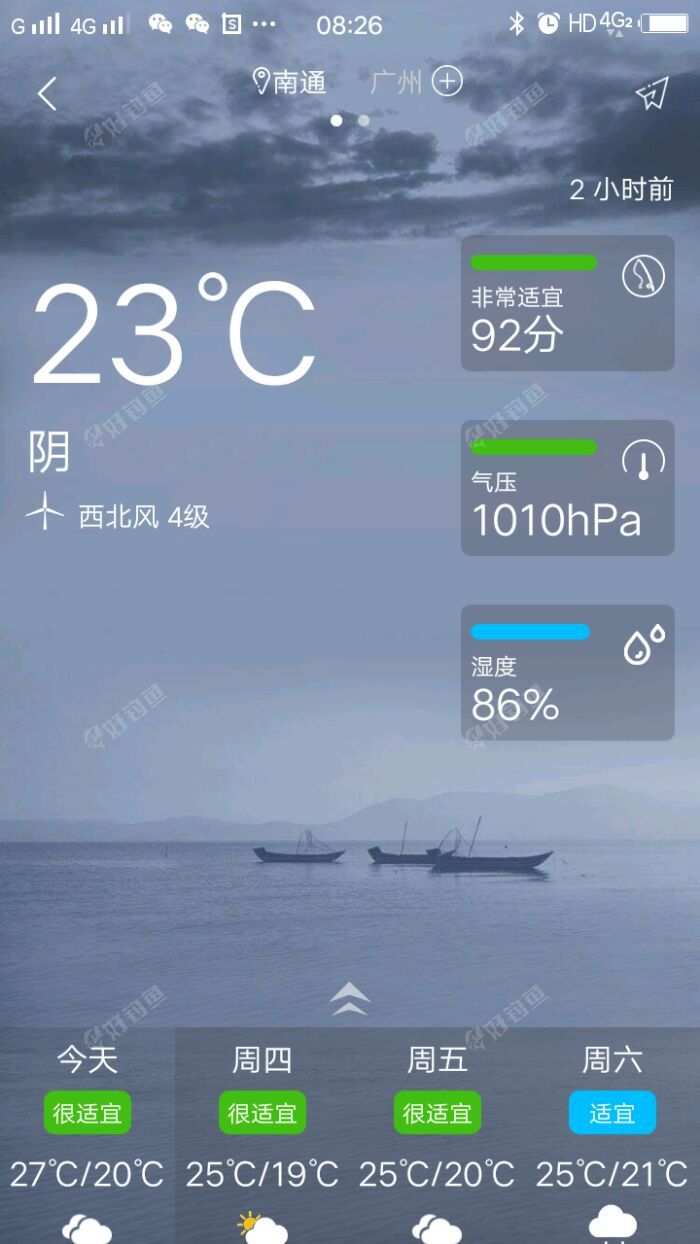This screenshot has height=1244, width=700.
Task: Go back using the top-left arrow
Action: coord(47,94)
